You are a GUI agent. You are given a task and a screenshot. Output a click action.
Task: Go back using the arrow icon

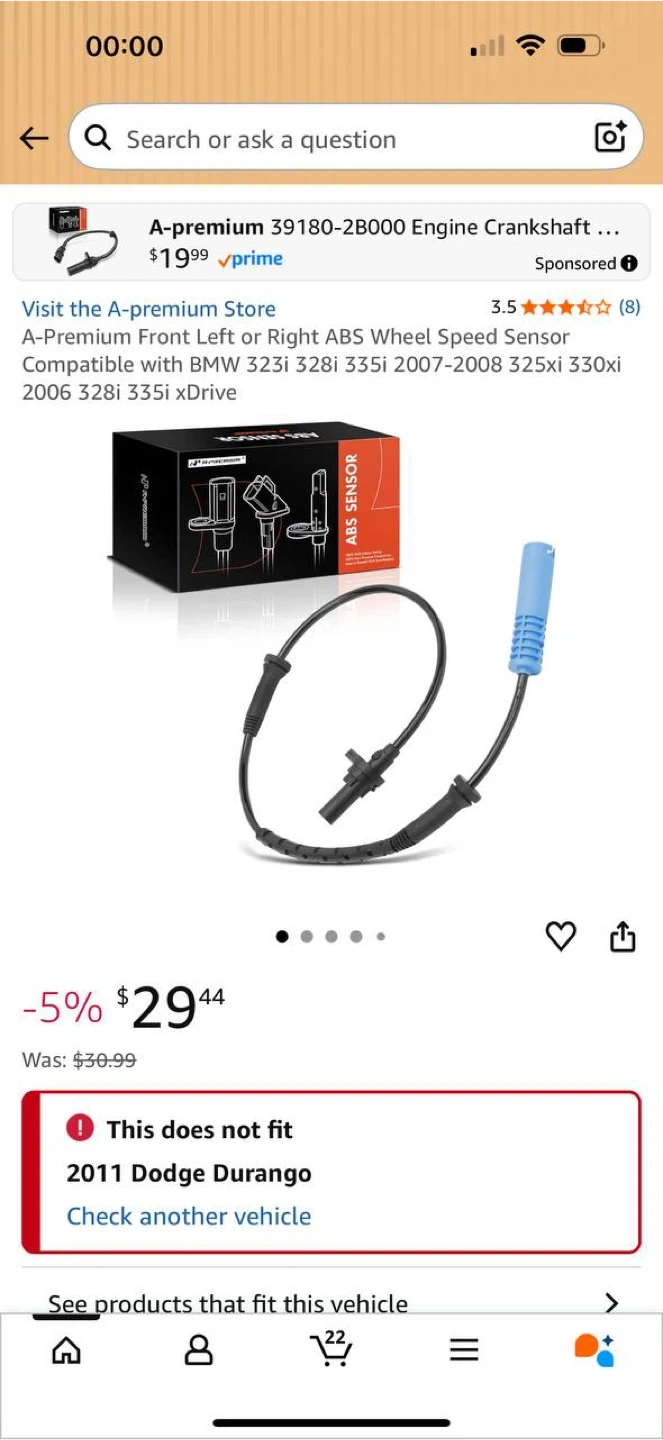click(x=34, y=139)
